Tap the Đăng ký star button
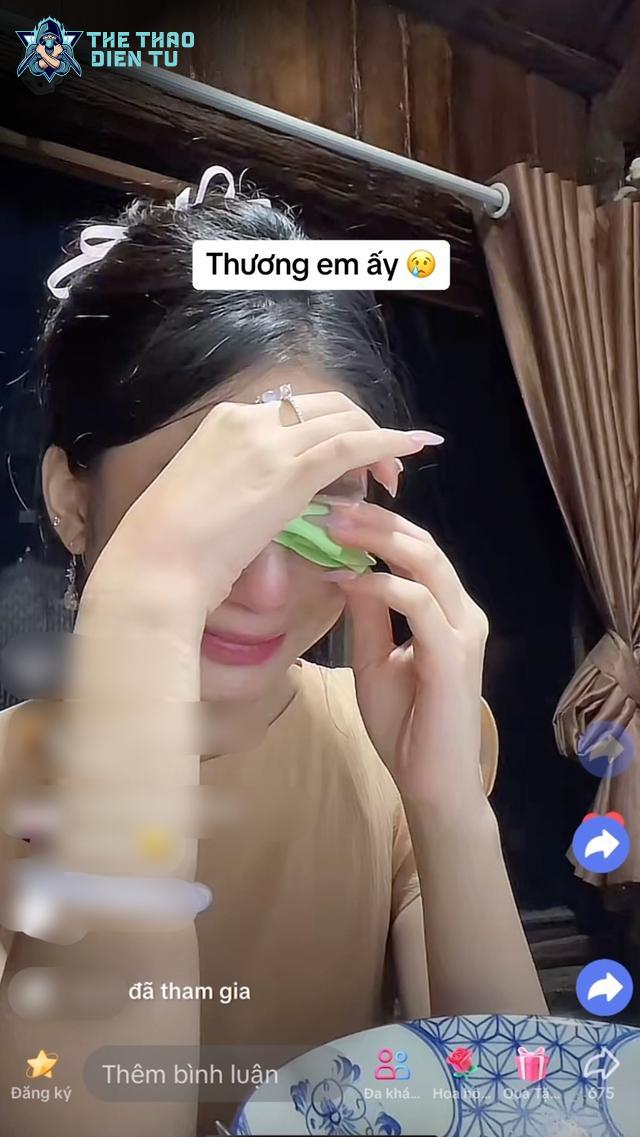The width and height of the screenshot is (640, 1137). click(41, 1073)
